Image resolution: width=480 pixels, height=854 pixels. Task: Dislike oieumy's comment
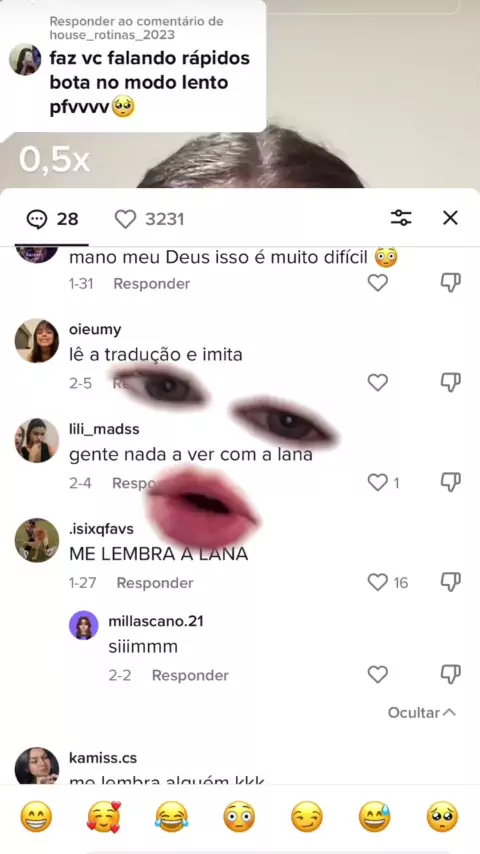pos(451,383)
